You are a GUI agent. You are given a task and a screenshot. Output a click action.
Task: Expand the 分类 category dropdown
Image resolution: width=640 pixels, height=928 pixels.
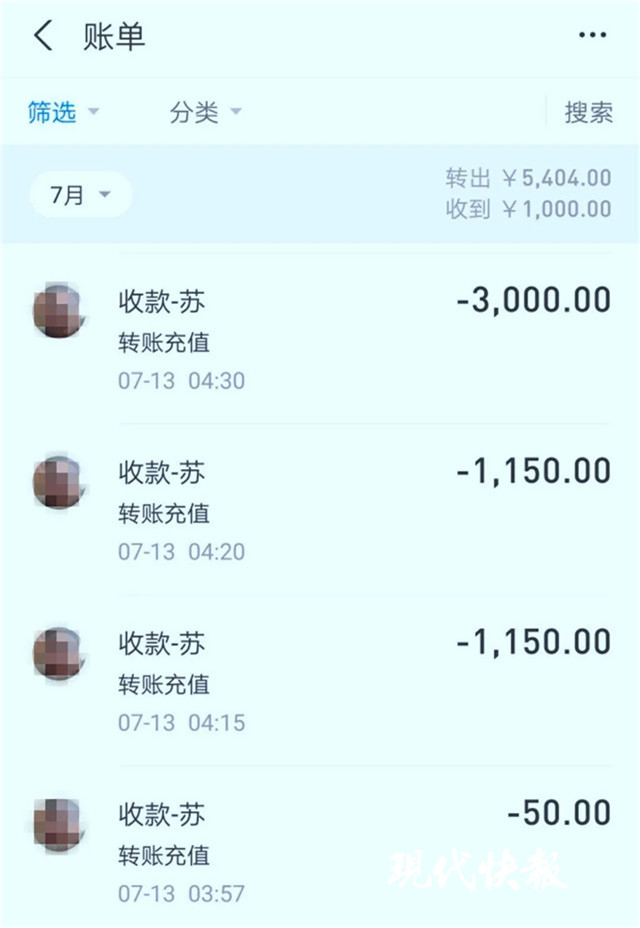206,112
